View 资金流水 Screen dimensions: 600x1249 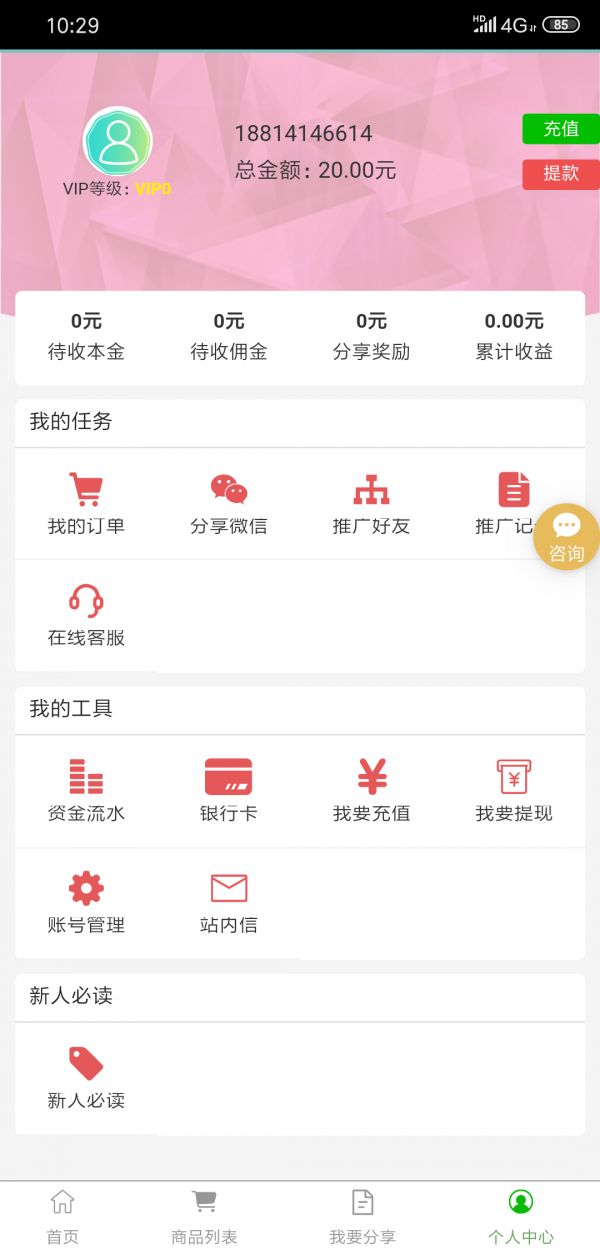(86, 791)
